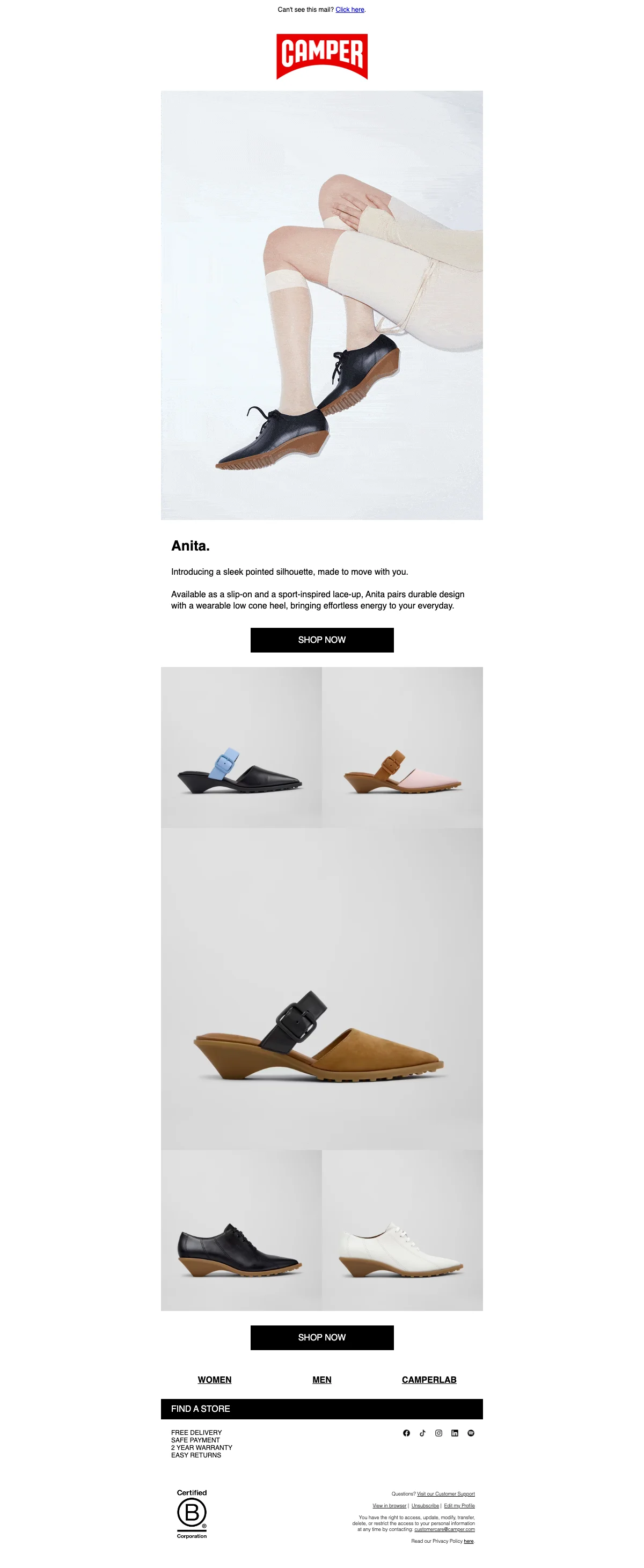Open Camper's TikTok profile
The width and height of the screenshot is (644, 1568).
tap(422, 1433)
